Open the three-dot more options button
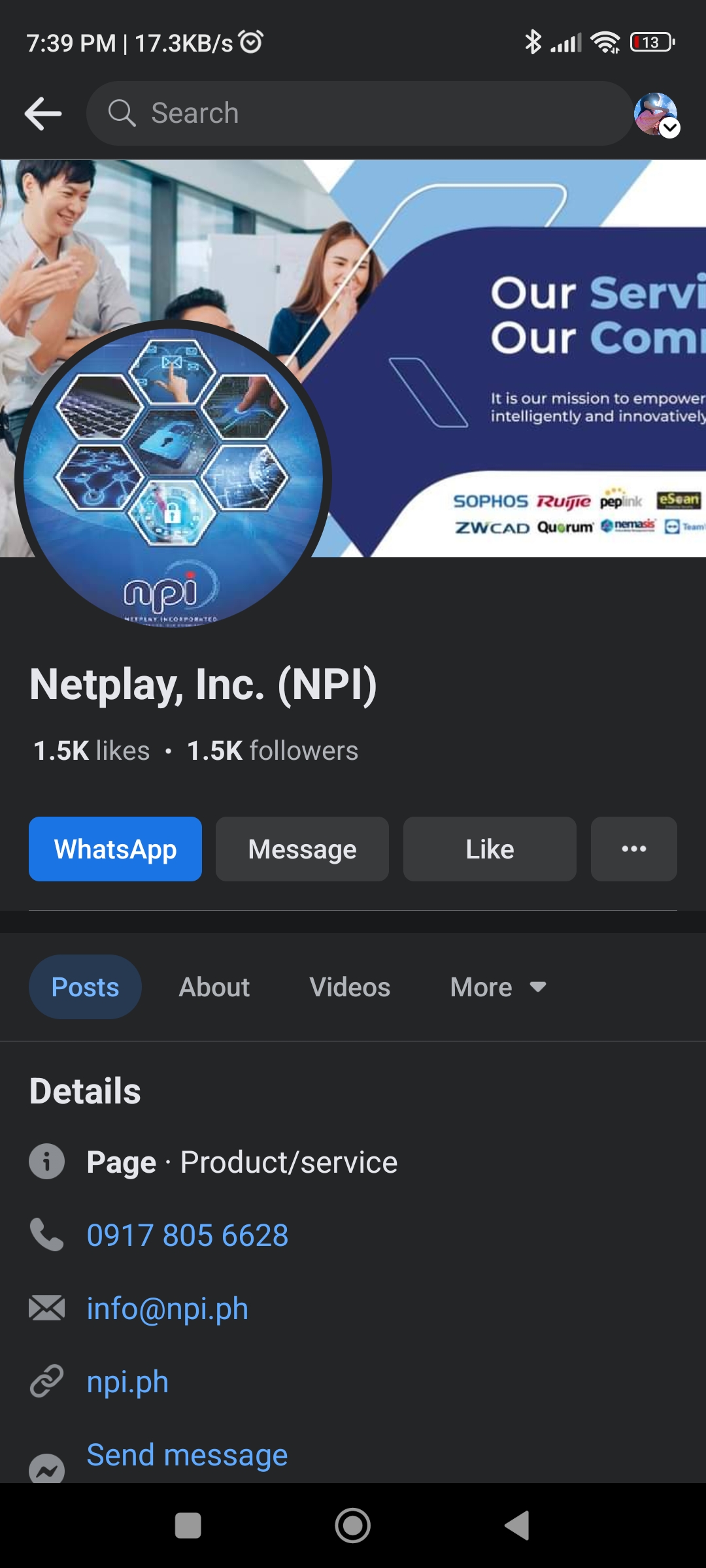Screen dimensions: 706x1568 click(633, 849)
